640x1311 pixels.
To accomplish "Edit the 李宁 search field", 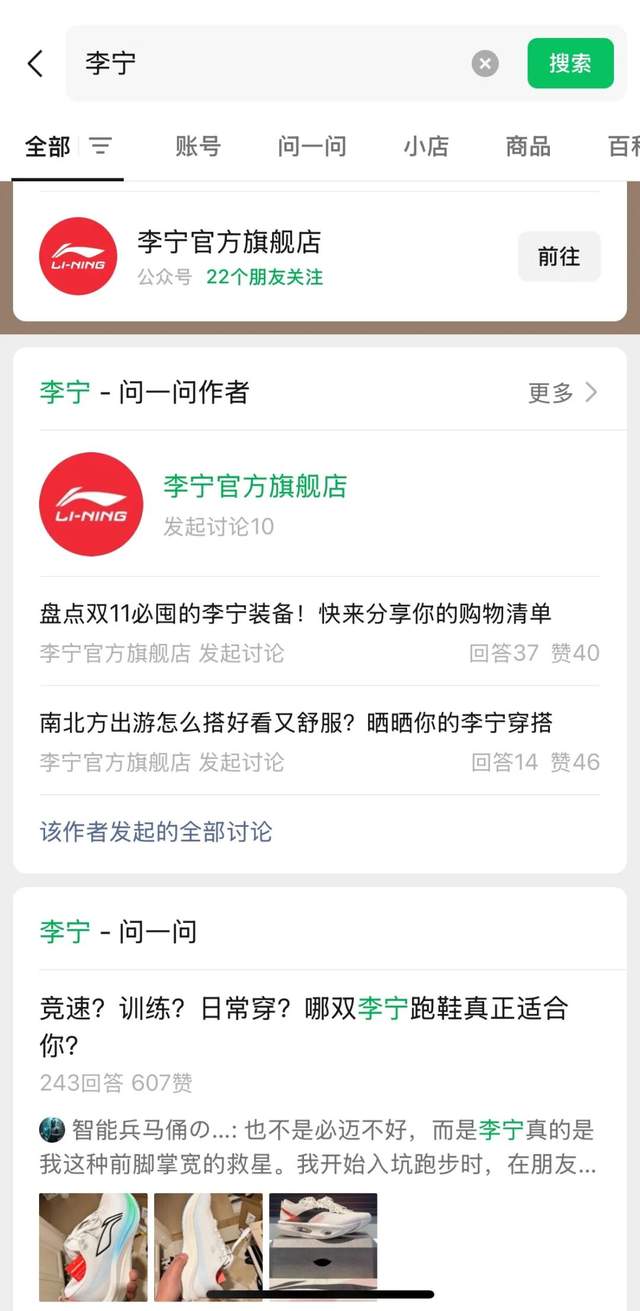I will pyautogui.click(x=270, y=64).
